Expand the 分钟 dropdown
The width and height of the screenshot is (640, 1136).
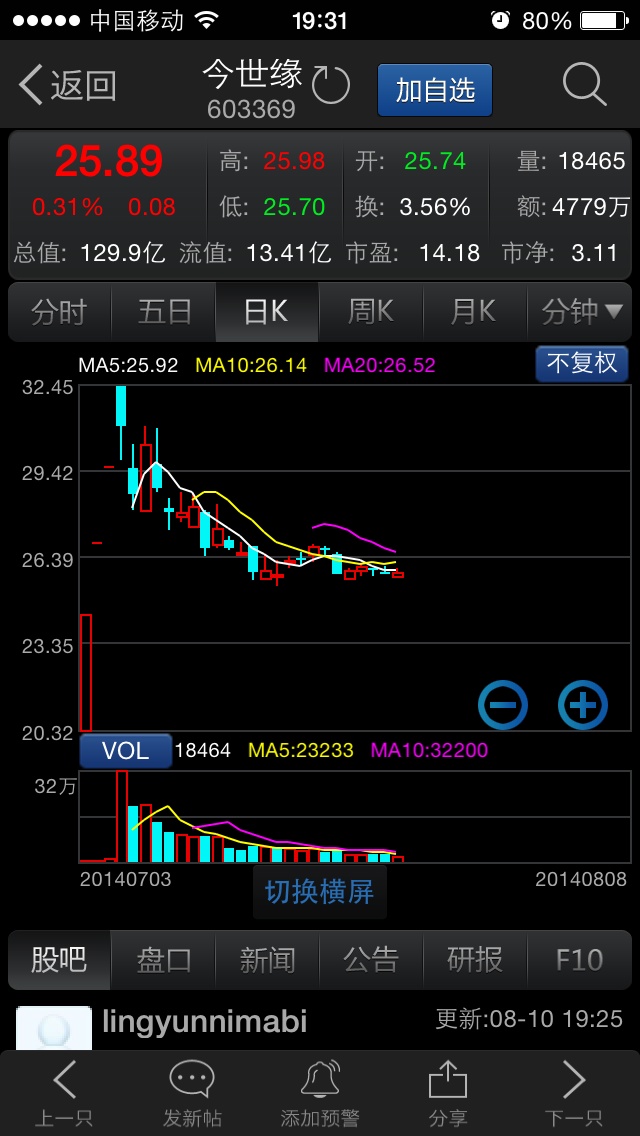pos(582,312)
